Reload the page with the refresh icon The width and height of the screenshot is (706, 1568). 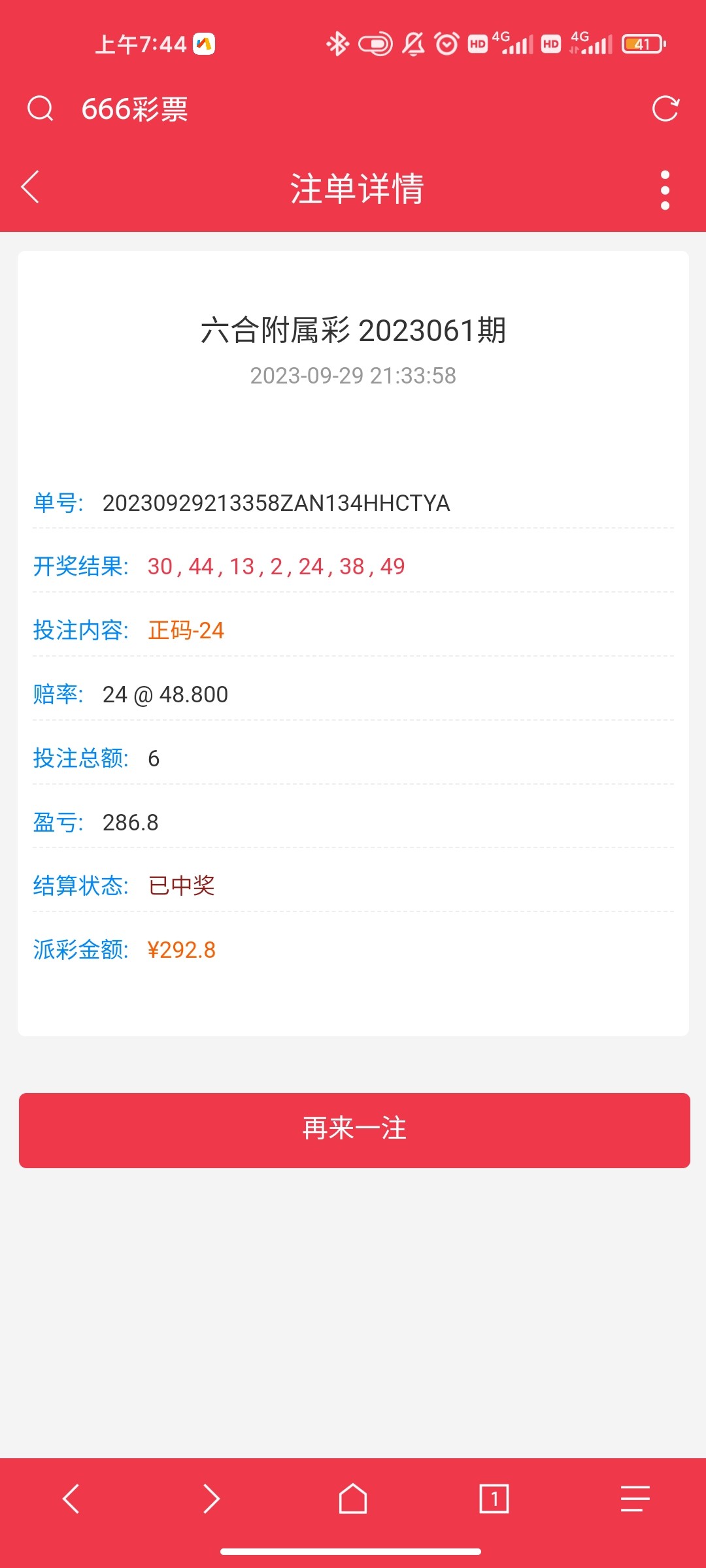(x=665, y=108)
